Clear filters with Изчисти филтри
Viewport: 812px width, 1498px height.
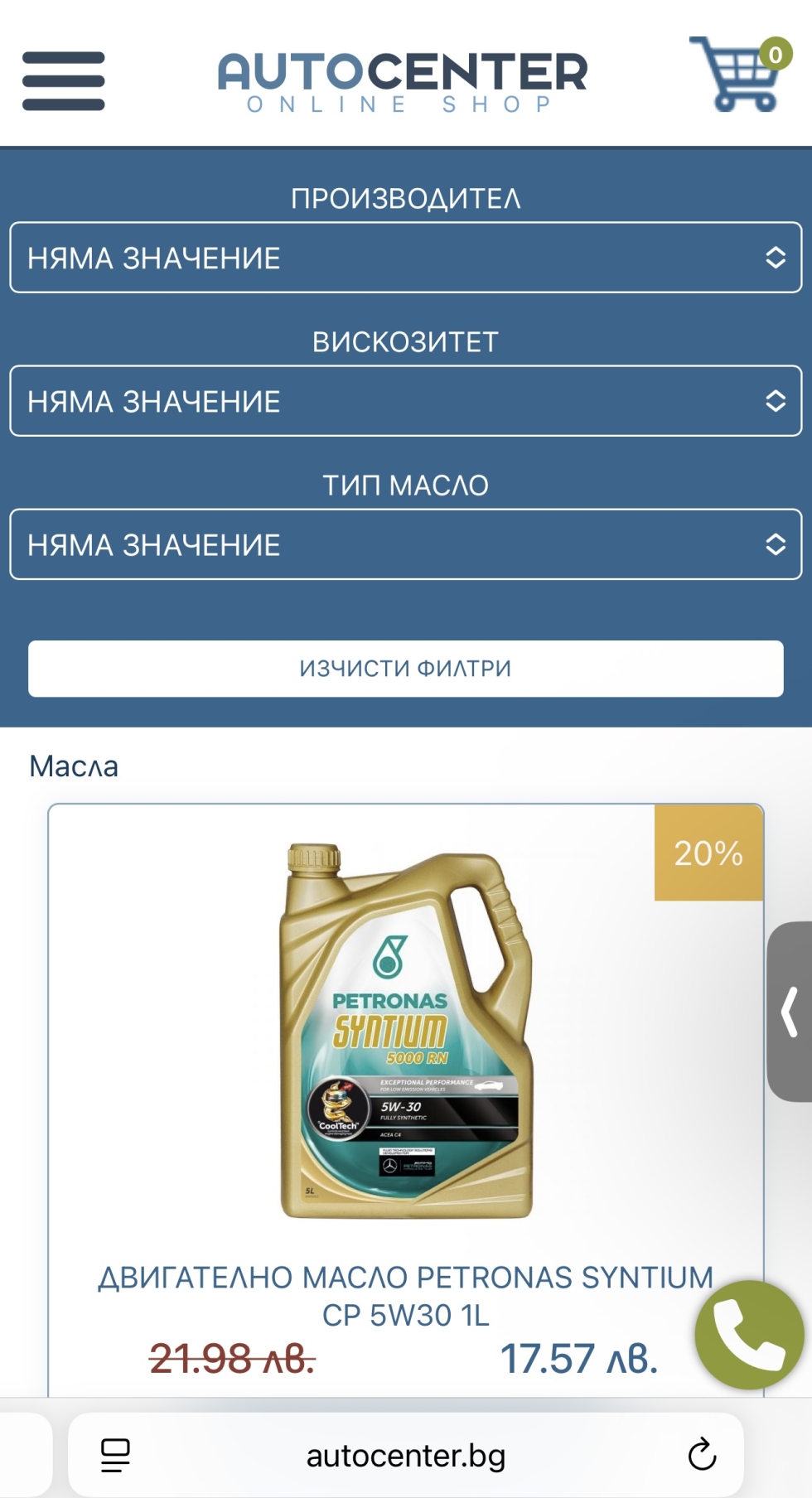click(406, 669)
